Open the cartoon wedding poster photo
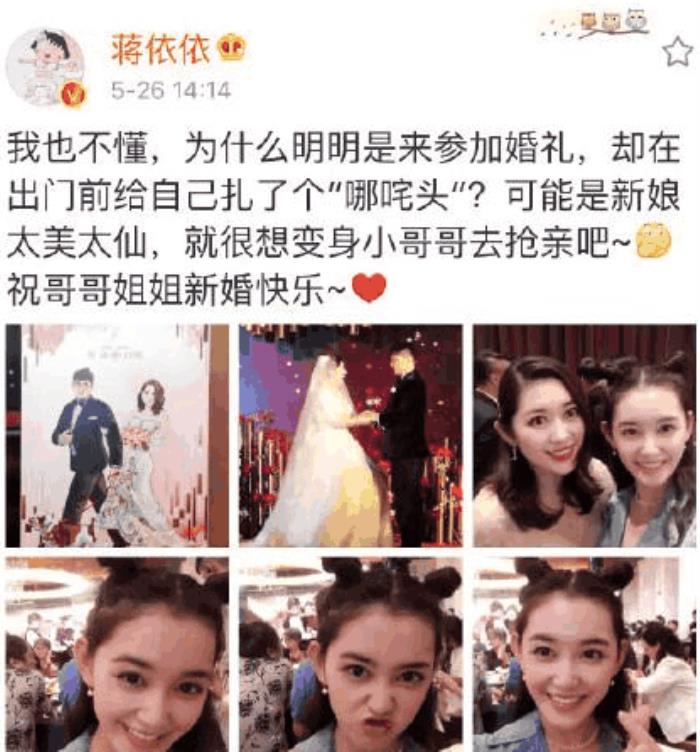The height and width of the screenshot is (752, 700). click(116, 435)
